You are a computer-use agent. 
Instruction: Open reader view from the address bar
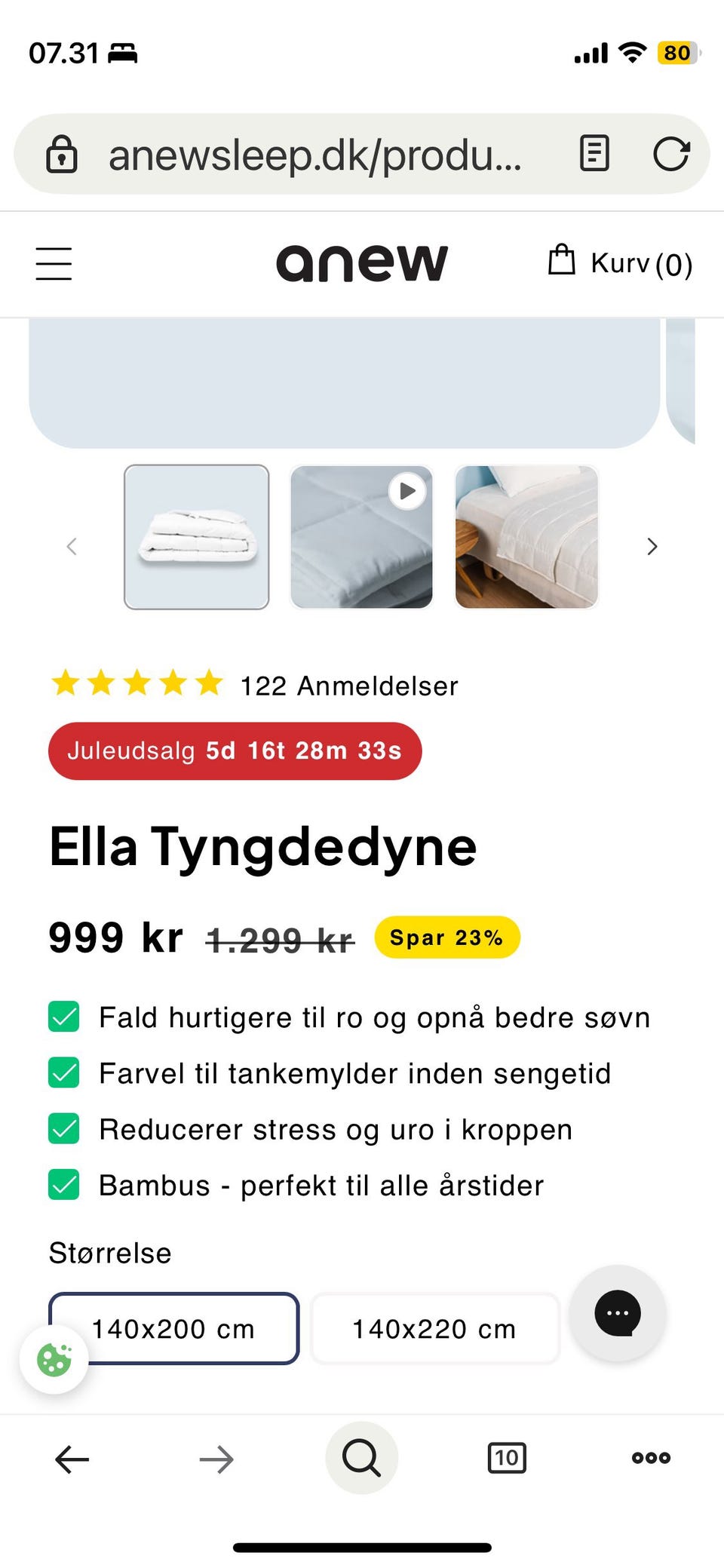595,154
